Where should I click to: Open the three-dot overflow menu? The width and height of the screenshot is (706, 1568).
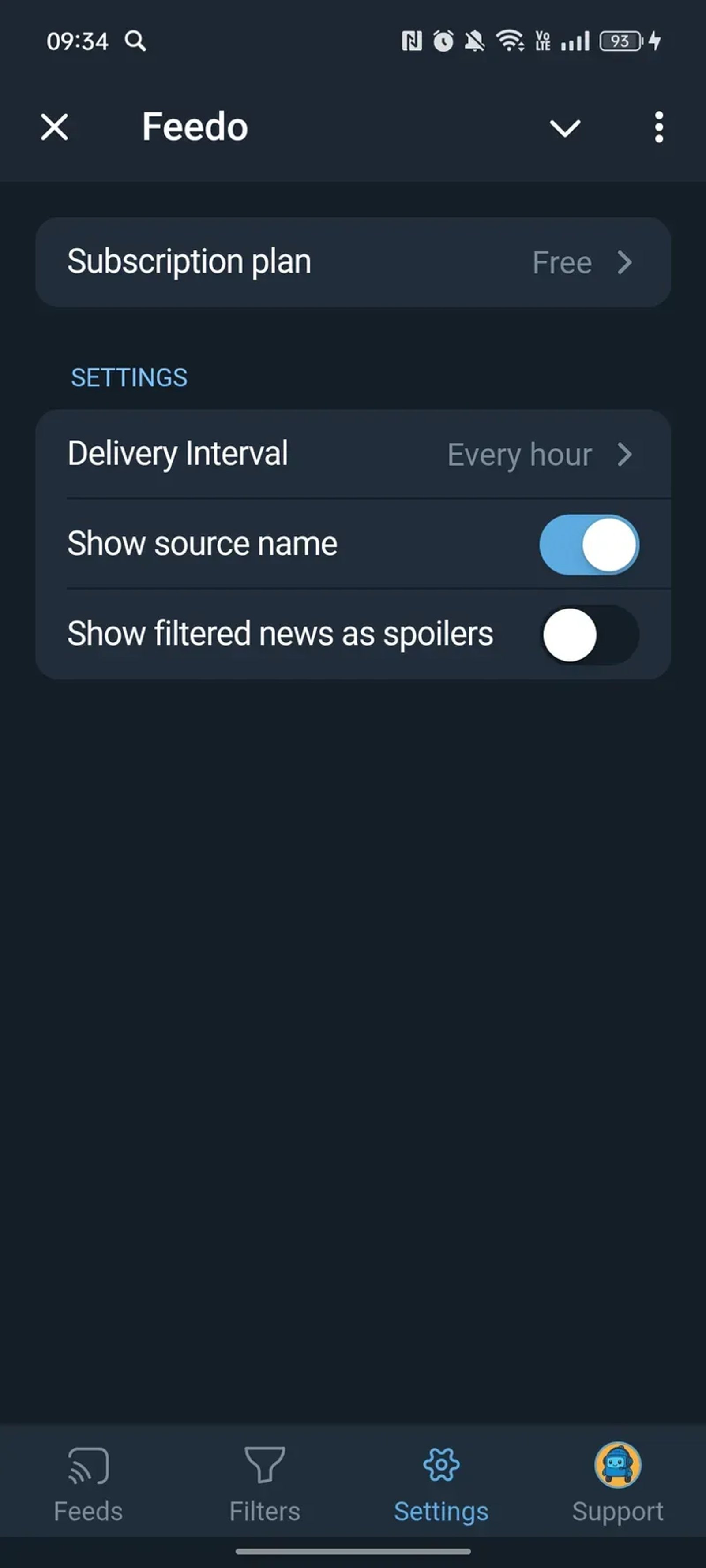(658, 128)
